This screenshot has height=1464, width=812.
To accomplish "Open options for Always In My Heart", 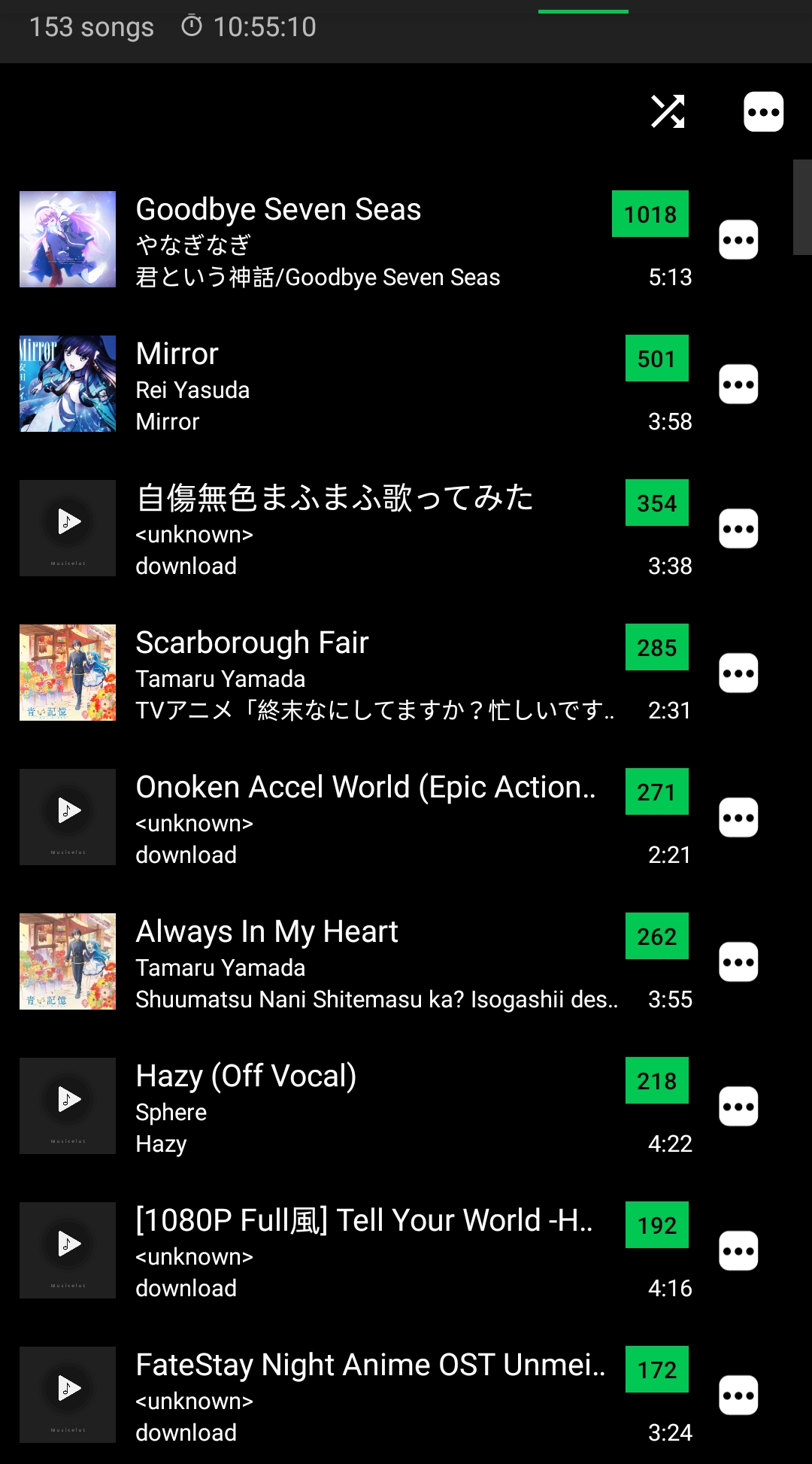I will pyautogui.click(x=738, y=962).
